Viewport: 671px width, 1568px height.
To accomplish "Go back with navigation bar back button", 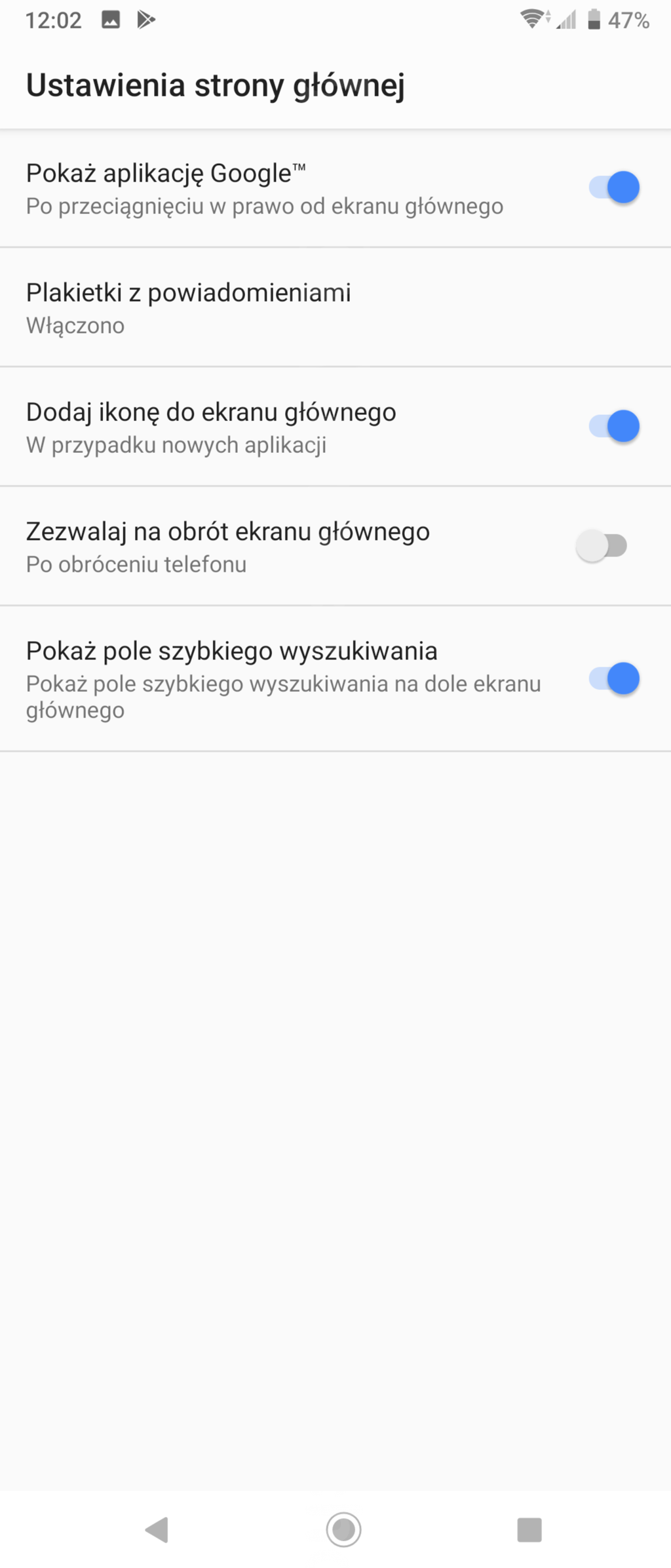I will (157, 1530).
